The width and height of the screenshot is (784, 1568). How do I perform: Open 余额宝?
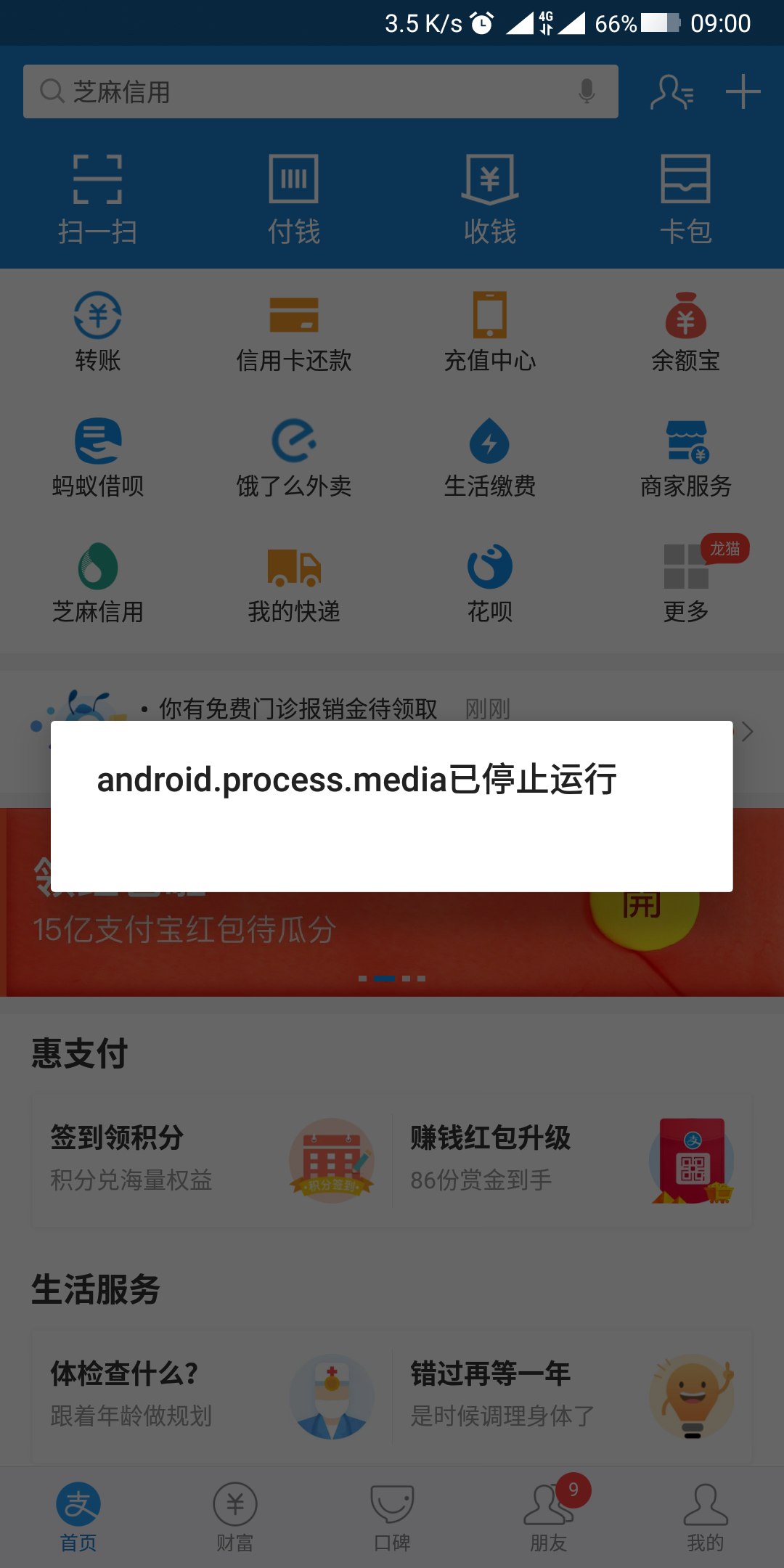pyautogui.click(x=686, y=332)
